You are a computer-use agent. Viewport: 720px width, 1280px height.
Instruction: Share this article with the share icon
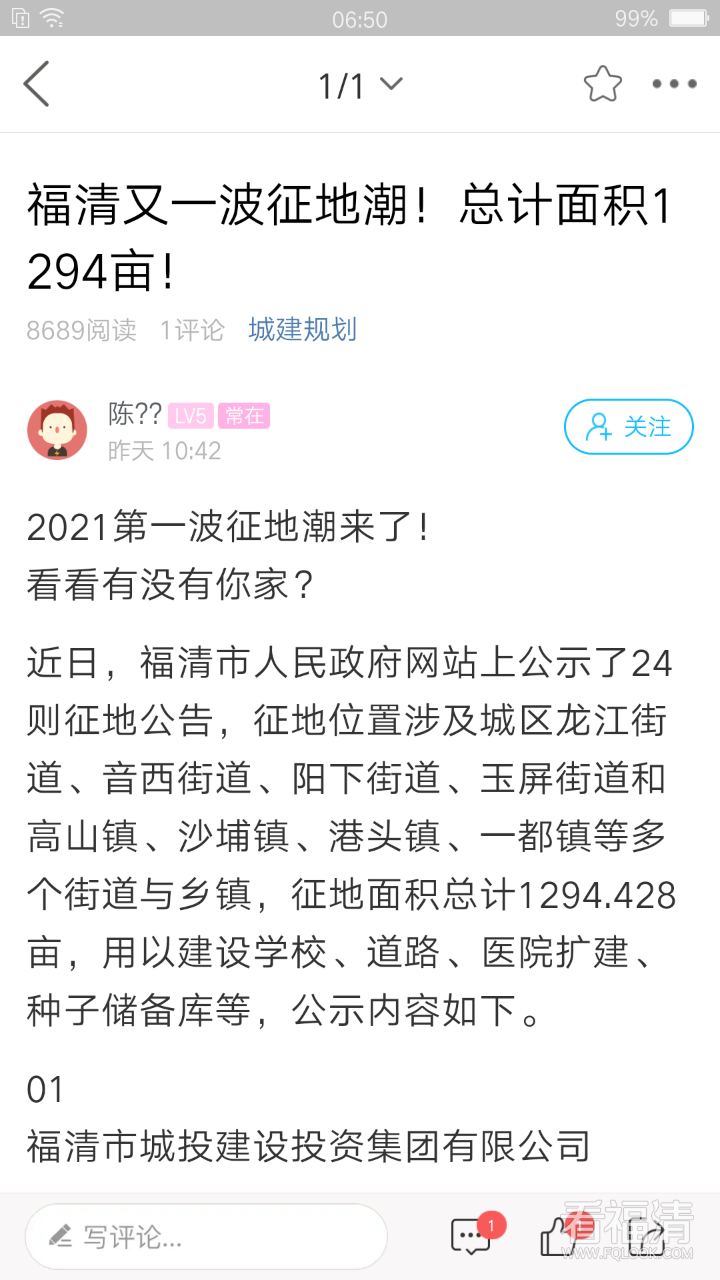coord(645,1237)
